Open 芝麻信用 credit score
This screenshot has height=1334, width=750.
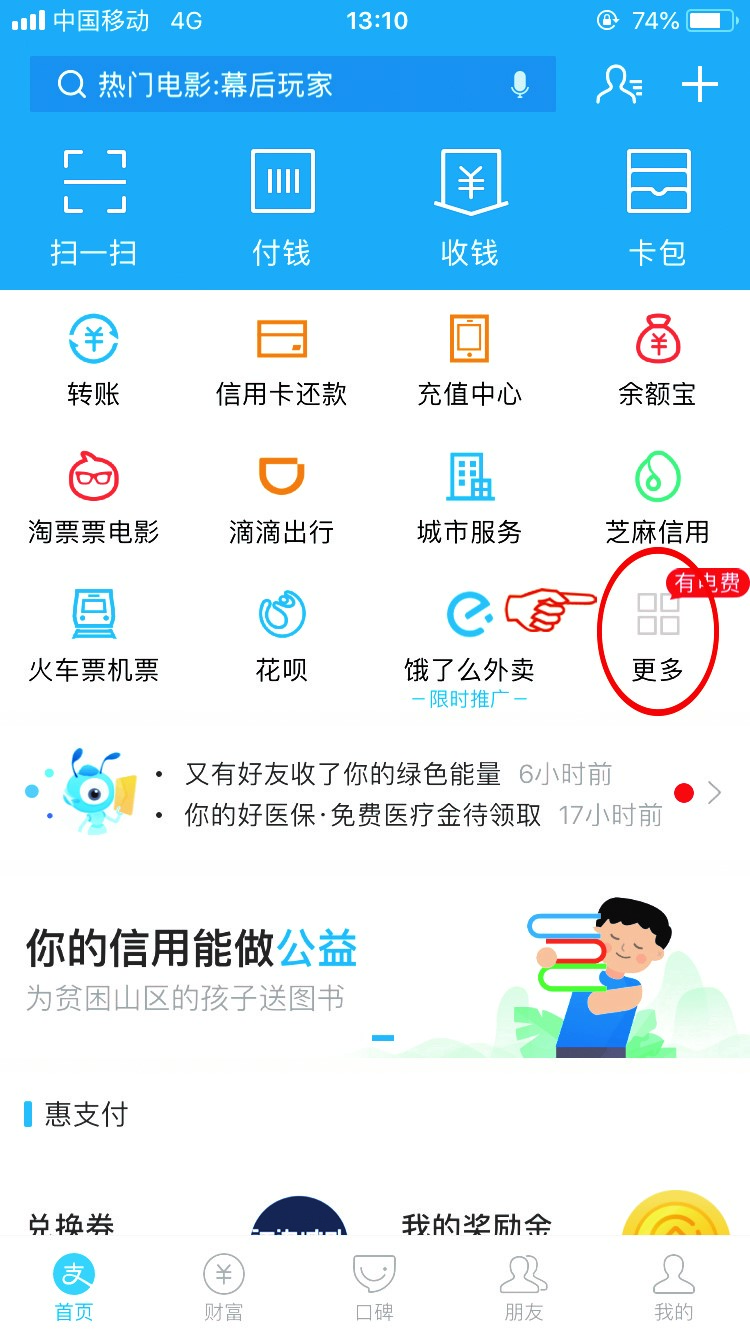657,497
